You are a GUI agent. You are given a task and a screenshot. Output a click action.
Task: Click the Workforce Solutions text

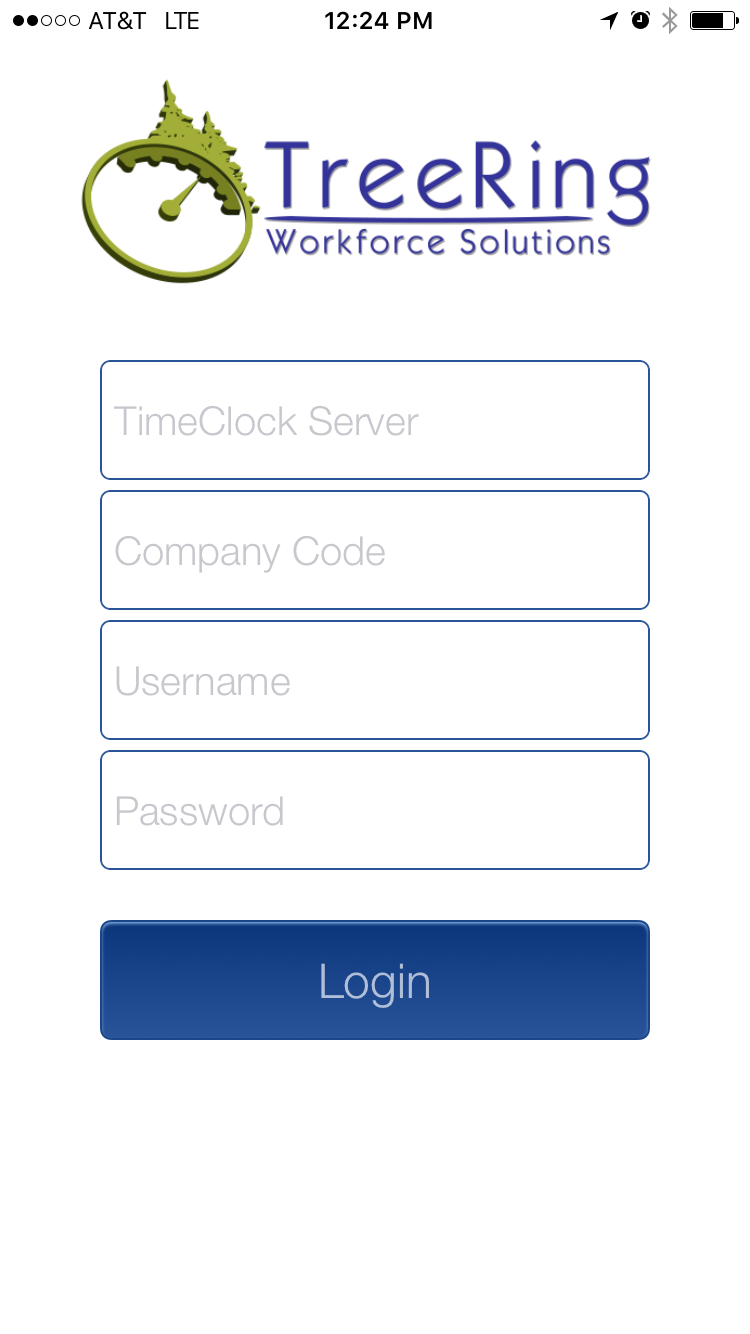pos(440,241)
